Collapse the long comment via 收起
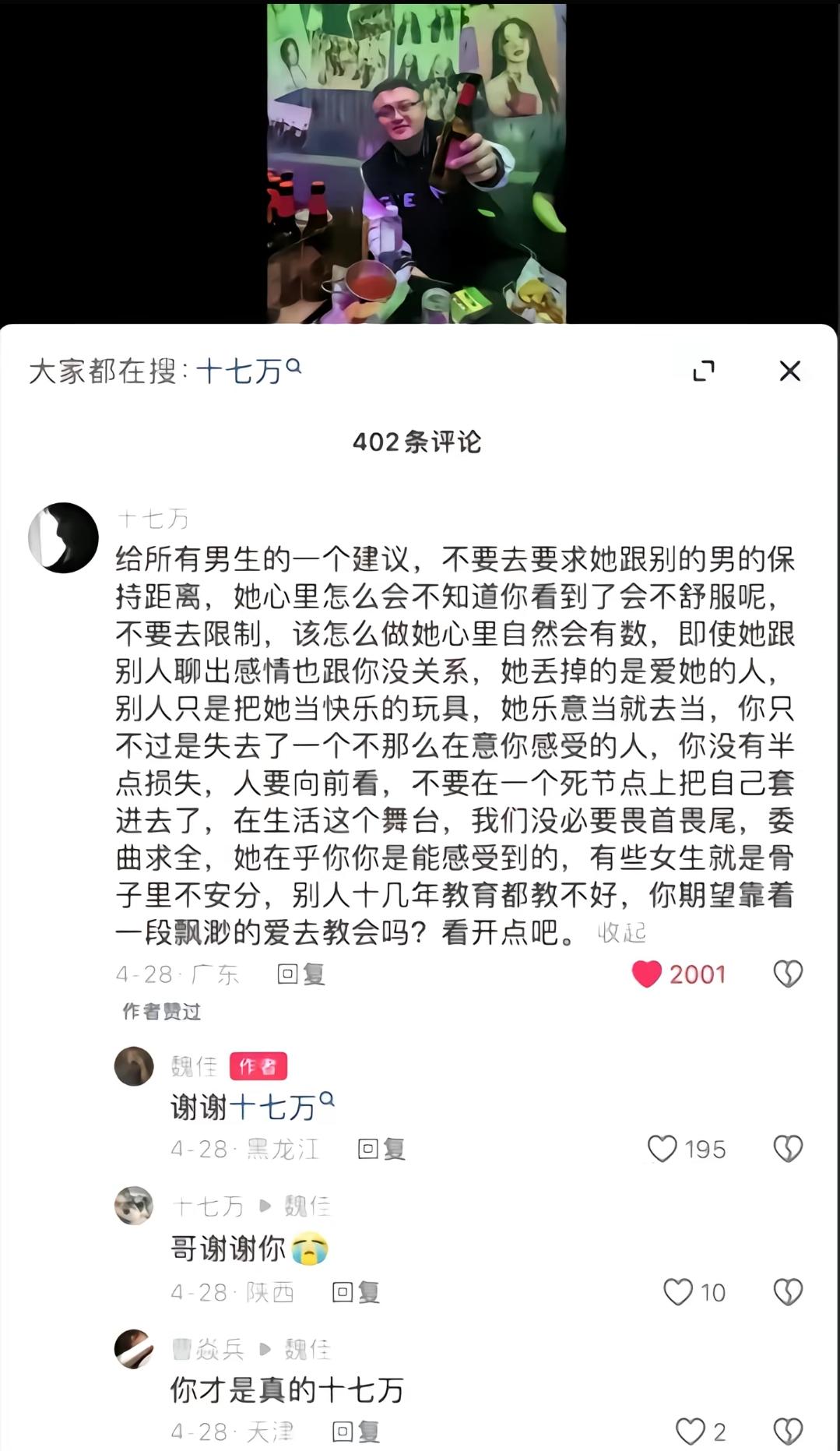Image resolution: width=840 pixels, height=1451 pixels. pyautogui.click(x=623, y=932)
